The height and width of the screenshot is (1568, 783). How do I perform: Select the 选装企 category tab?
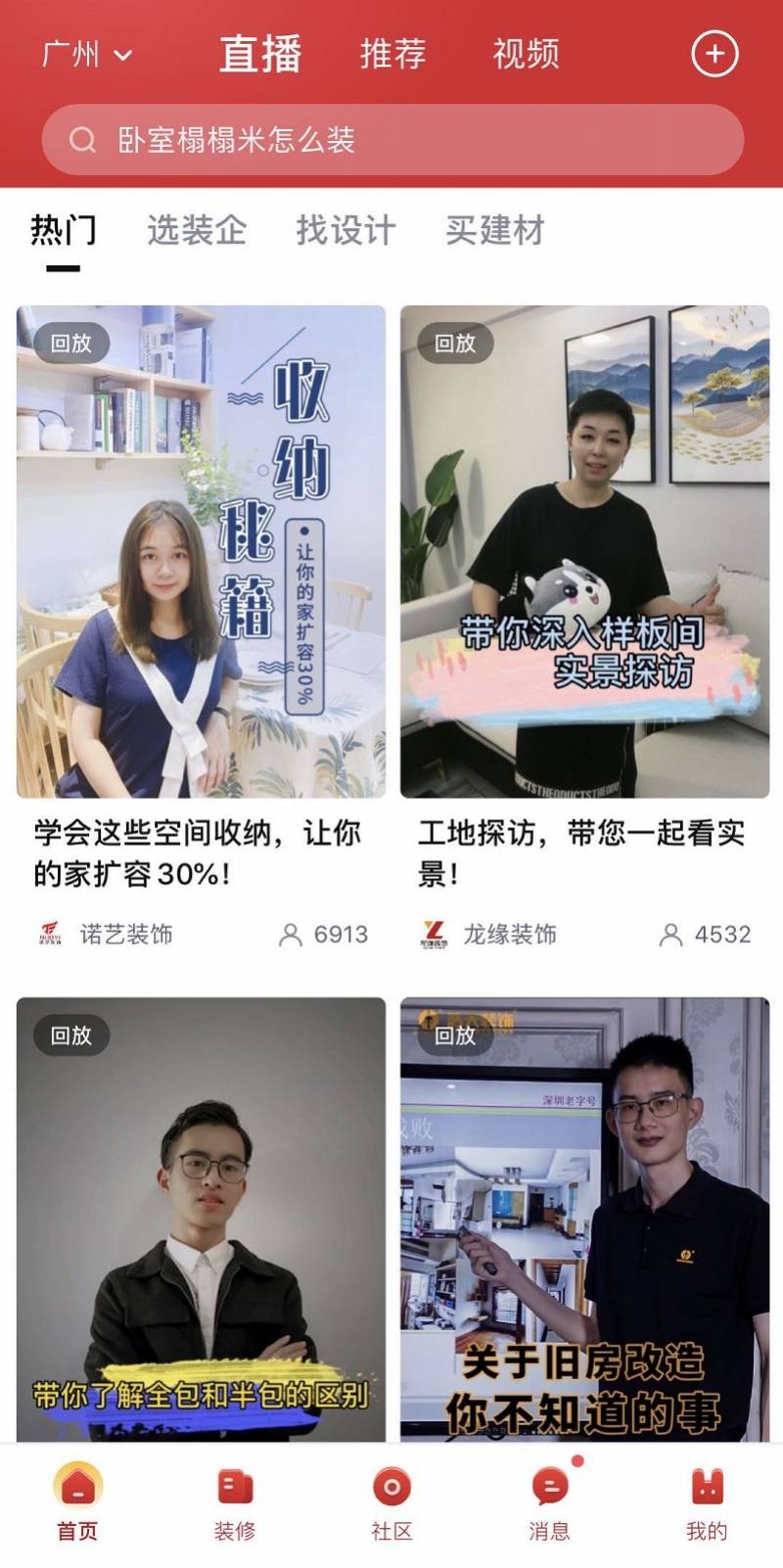pyautogui.click(x=196, y=230)
